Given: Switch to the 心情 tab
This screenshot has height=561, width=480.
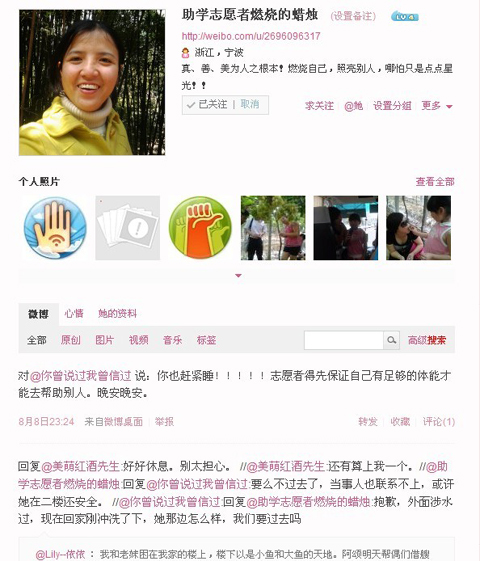Looking at the screenshot, I should [74, 314].
